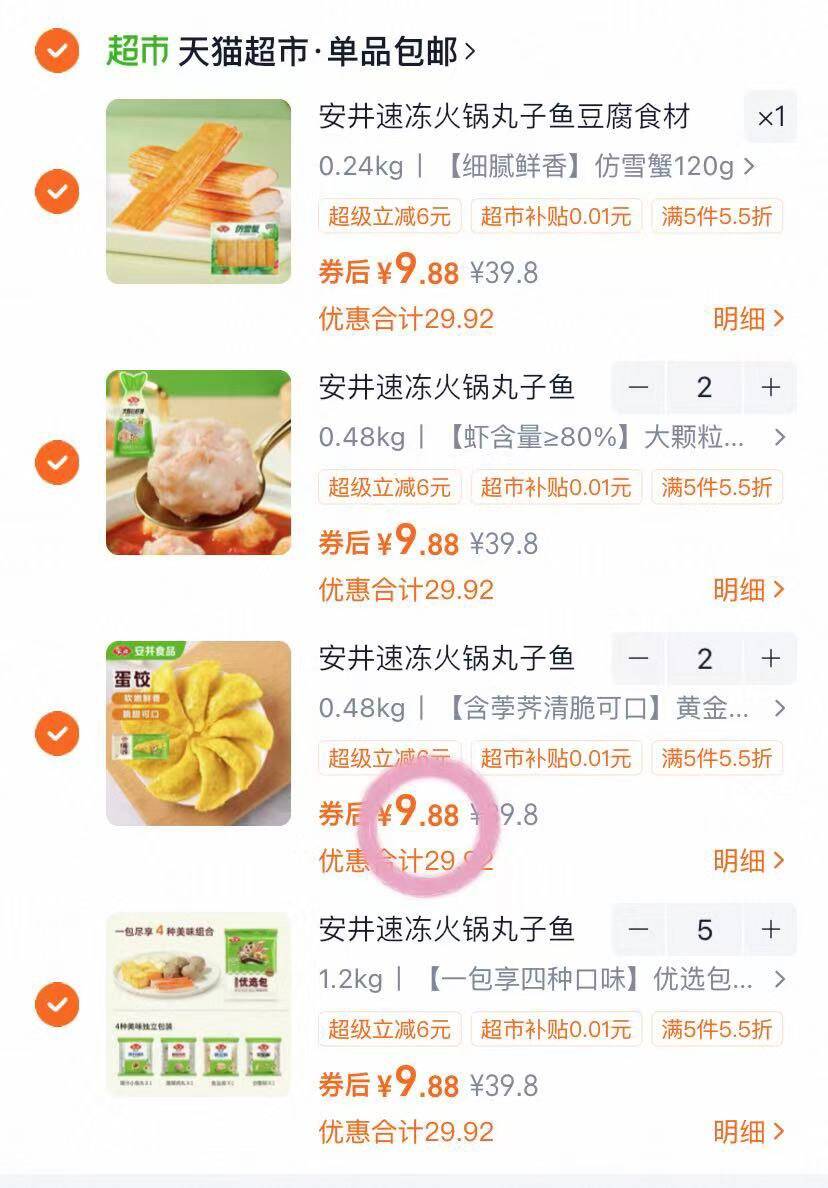Viewport: 828px width, 1188px height.
Task: Increase quantity of the shrimp ball item
Action: click(769, 388)
